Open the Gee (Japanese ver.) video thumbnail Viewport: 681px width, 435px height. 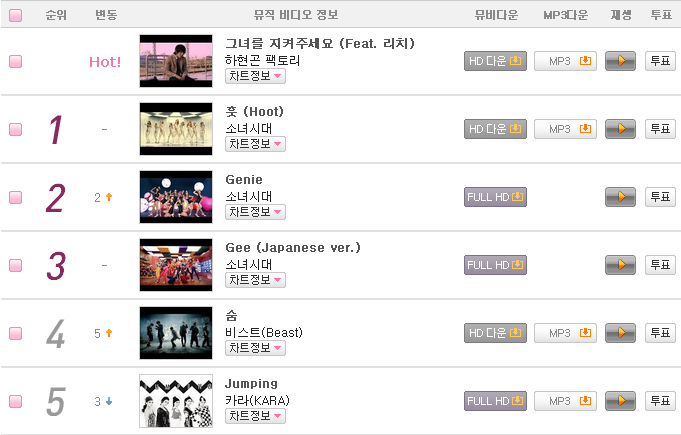click(x=176, y=264)
